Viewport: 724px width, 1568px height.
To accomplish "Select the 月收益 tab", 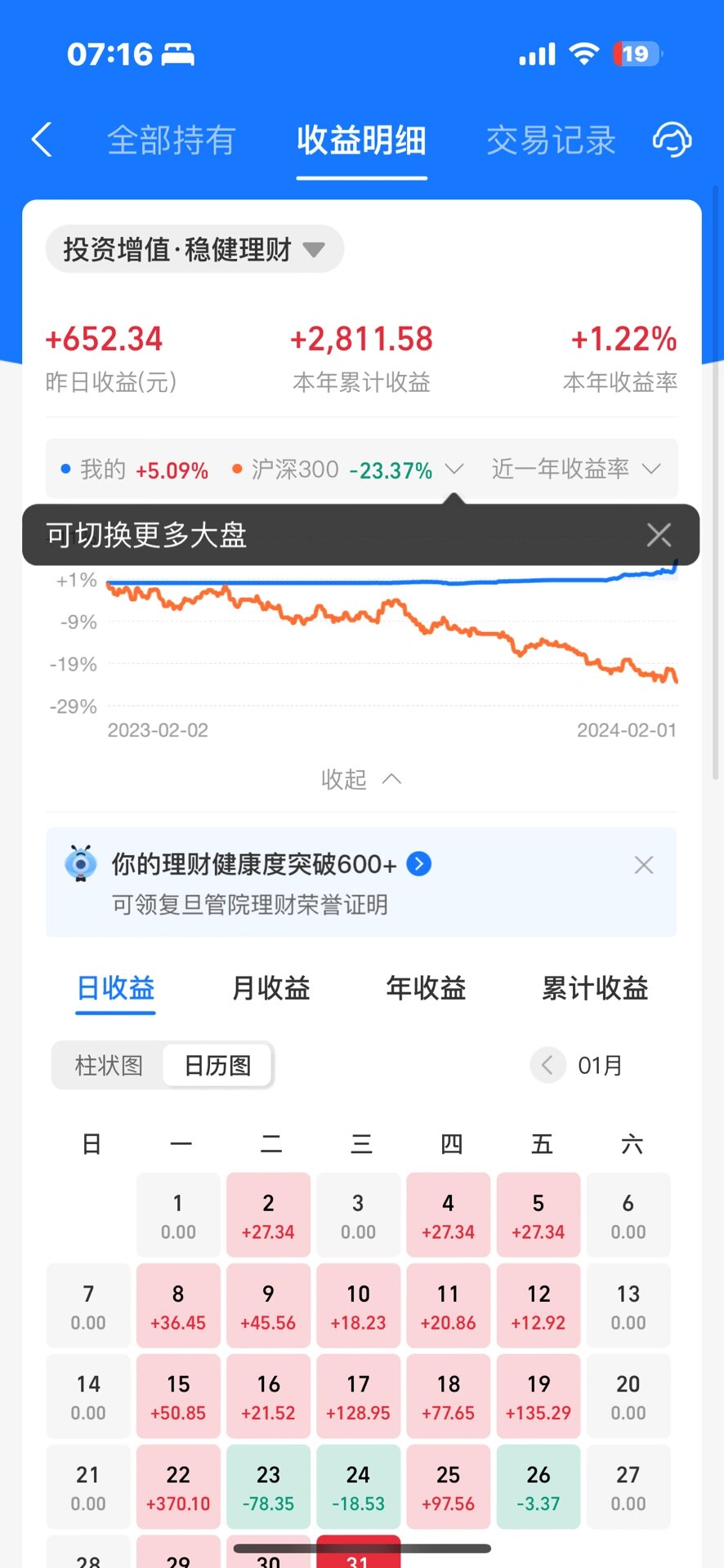I will (x=270, y=989).
